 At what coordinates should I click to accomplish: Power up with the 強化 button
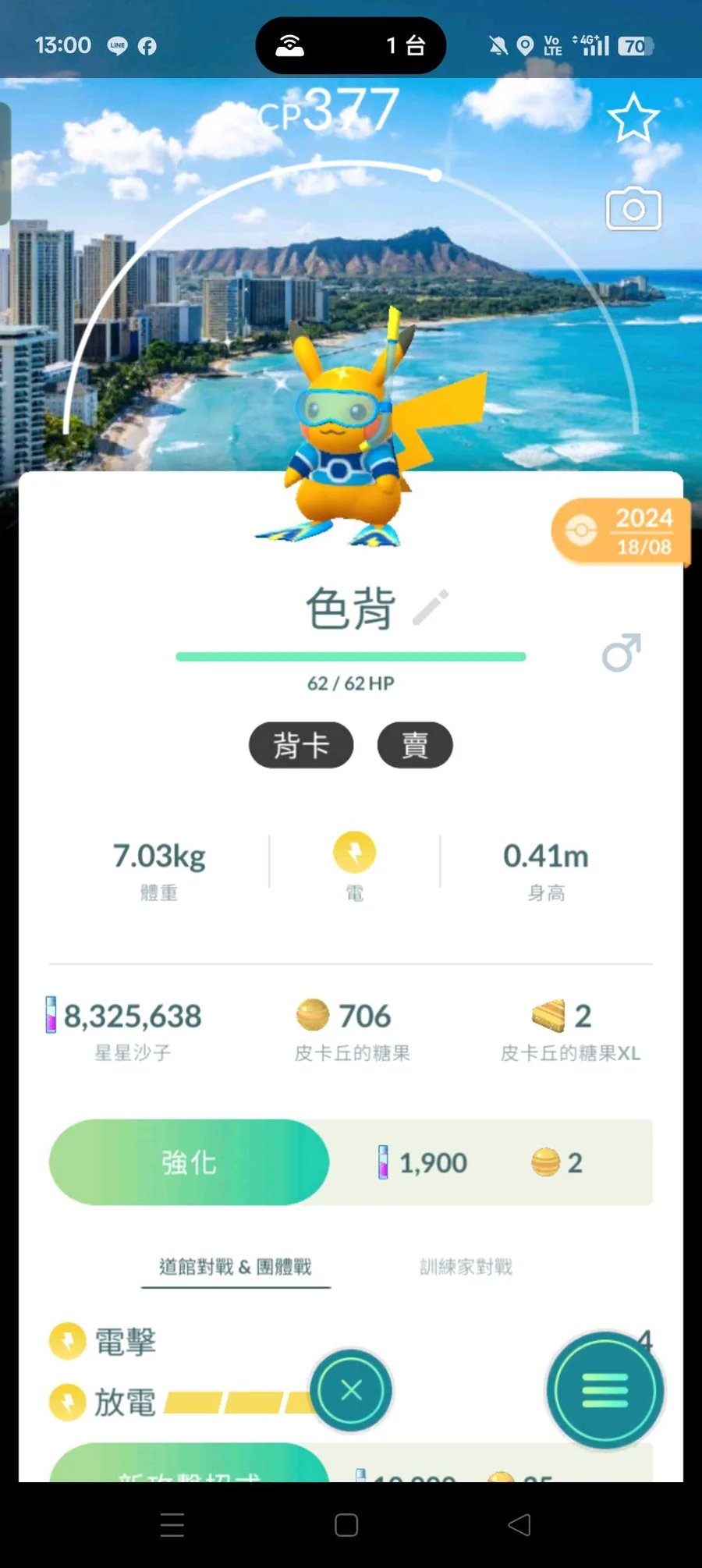(189, 1162)
